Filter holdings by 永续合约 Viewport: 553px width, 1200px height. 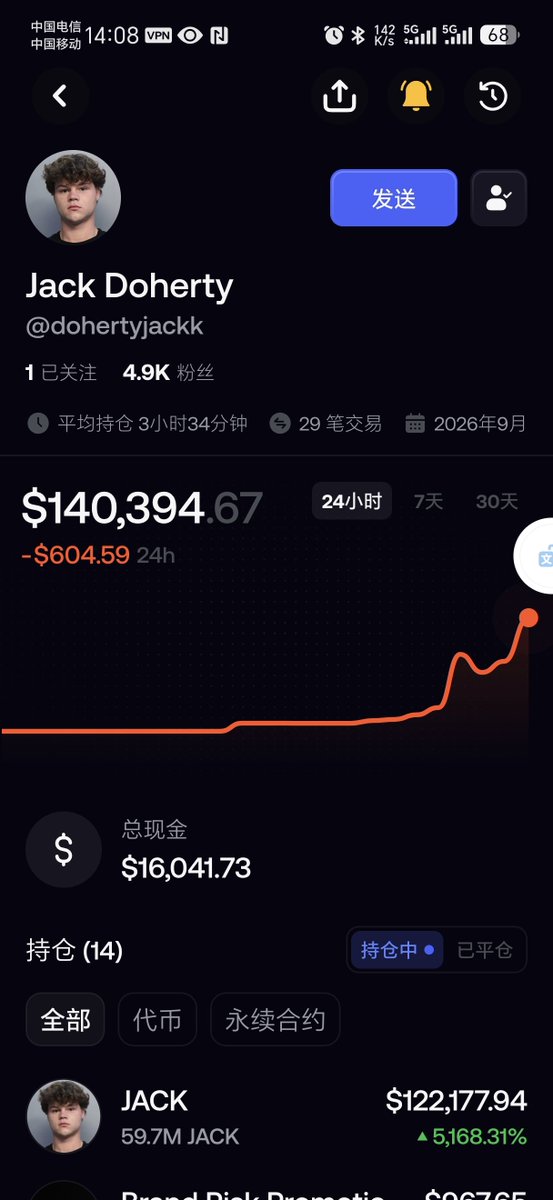point(275,1020)
